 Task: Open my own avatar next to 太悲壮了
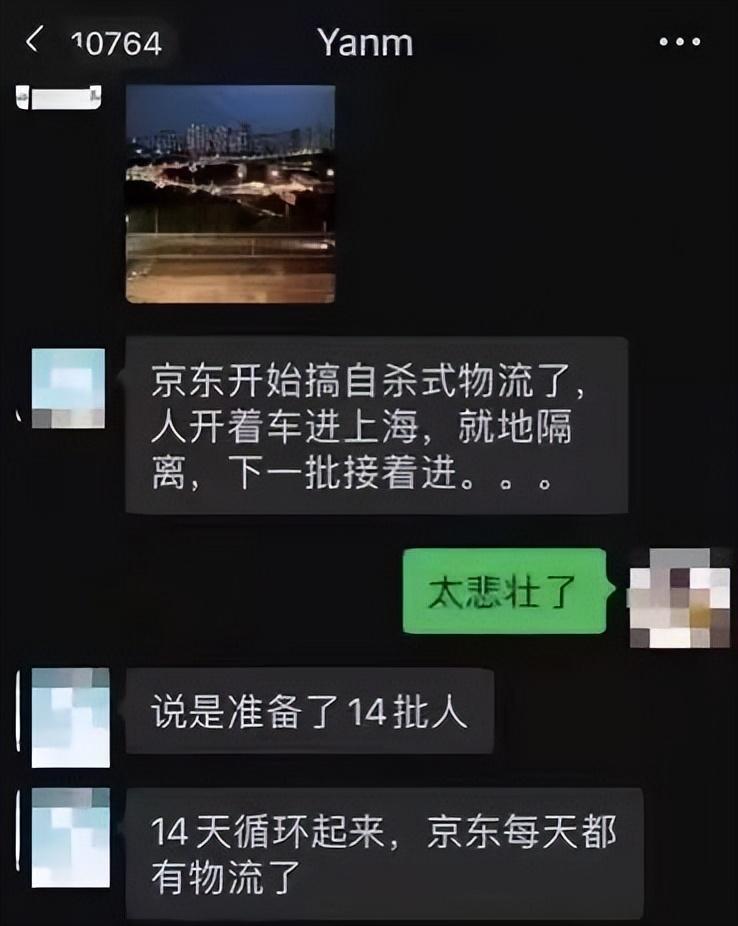(679, 598)
